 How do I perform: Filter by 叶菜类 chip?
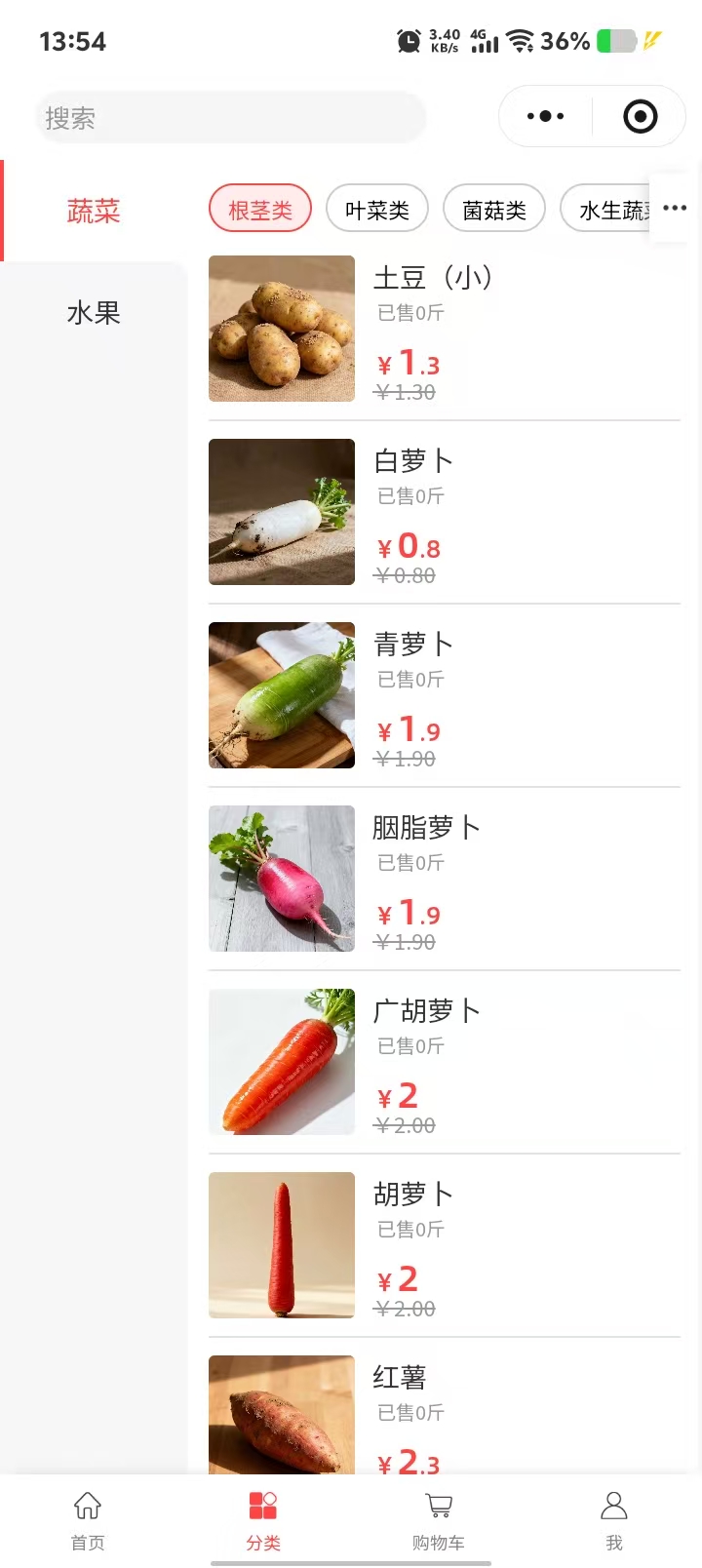[377, 210]
